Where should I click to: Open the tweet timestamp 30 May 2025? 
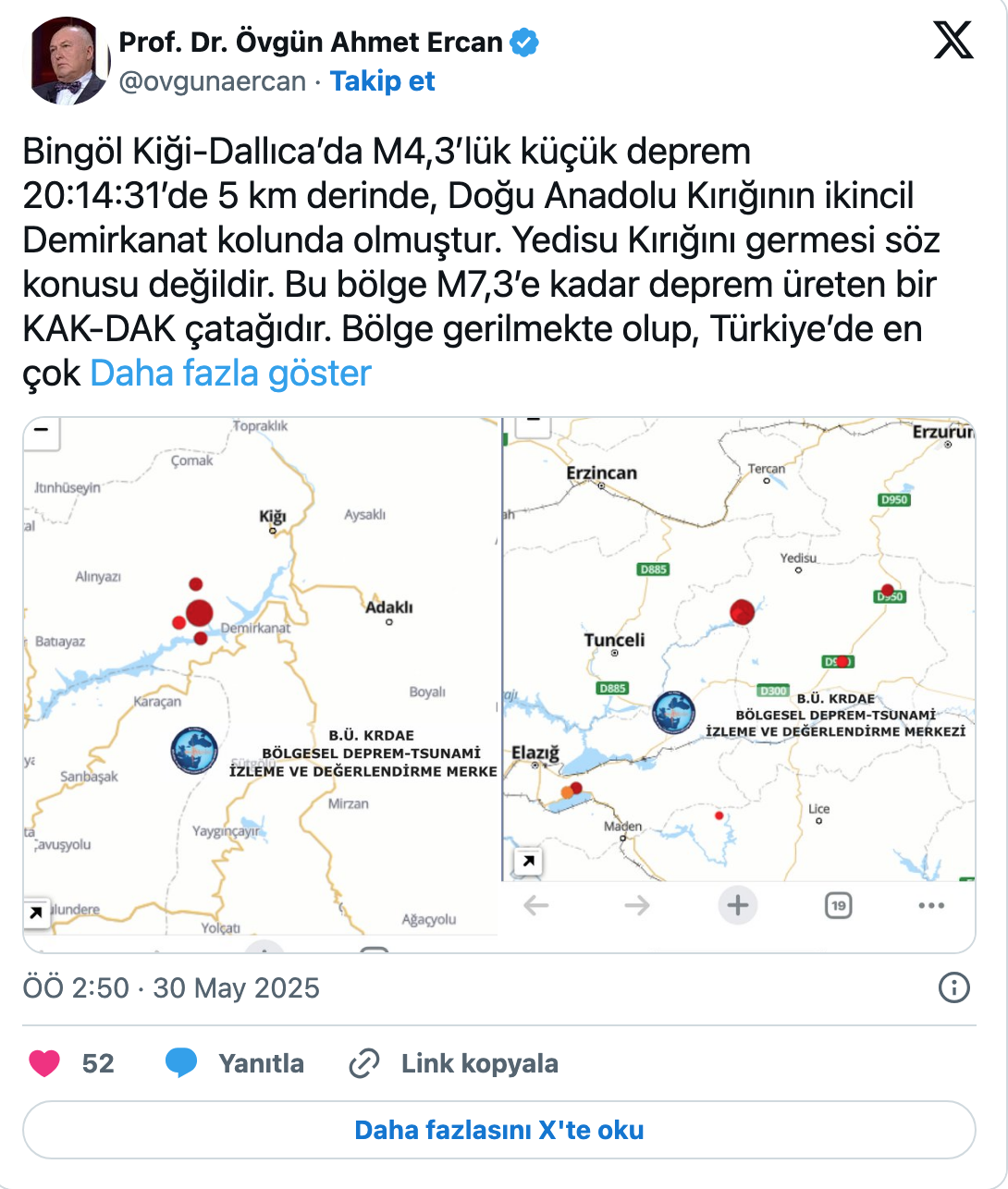pyautogui.click(x=171, y=987)
